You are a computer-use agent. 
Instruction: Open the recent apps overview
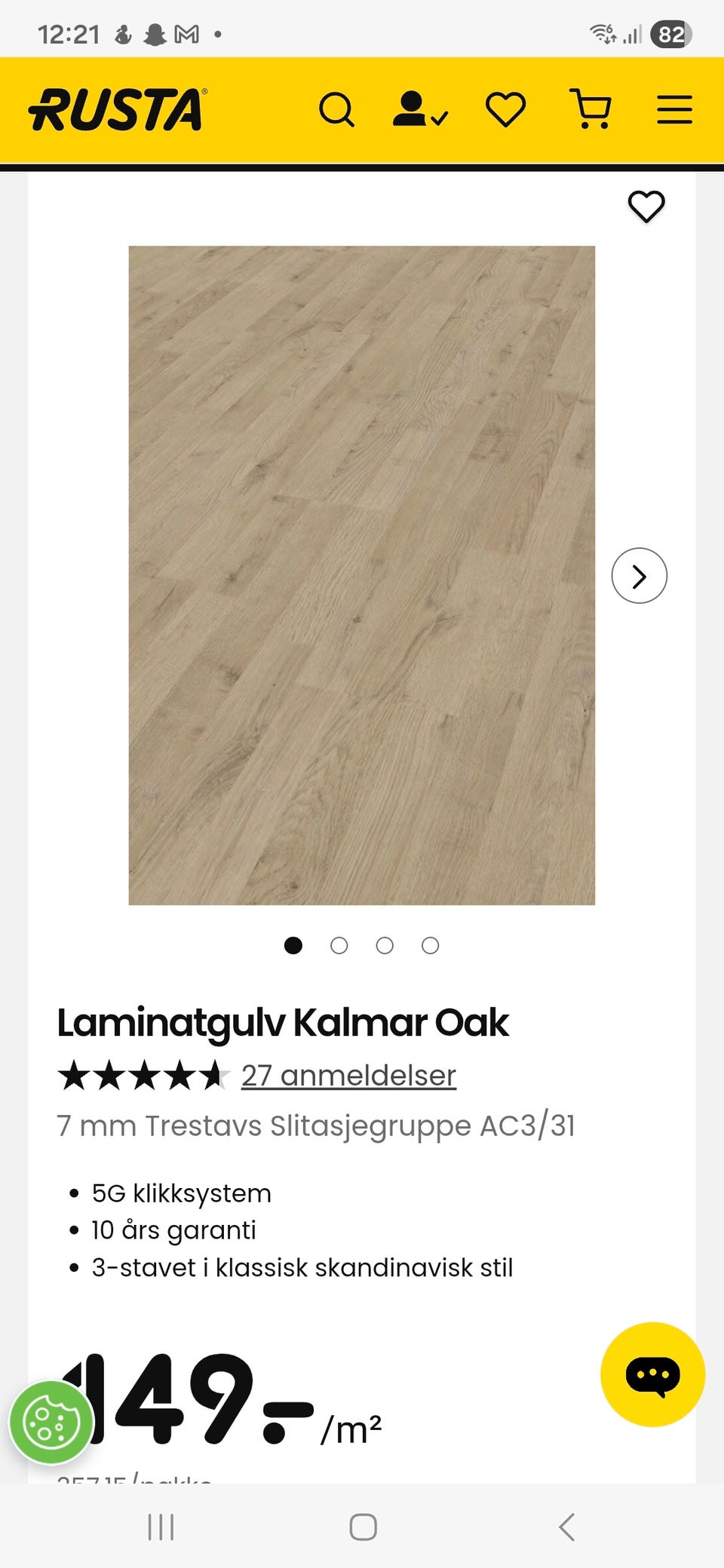point(161,1529)
